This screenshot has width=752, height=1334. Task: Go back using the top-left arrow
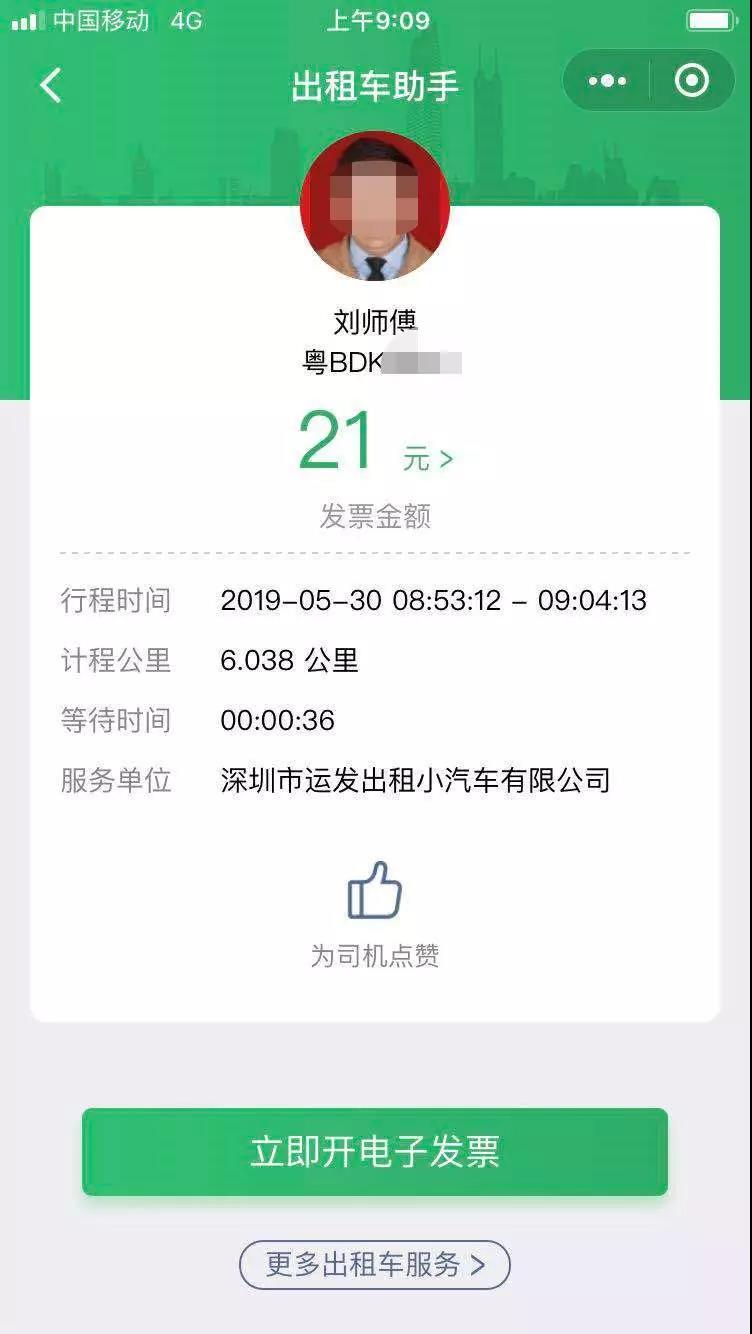[x=51, y=86]
